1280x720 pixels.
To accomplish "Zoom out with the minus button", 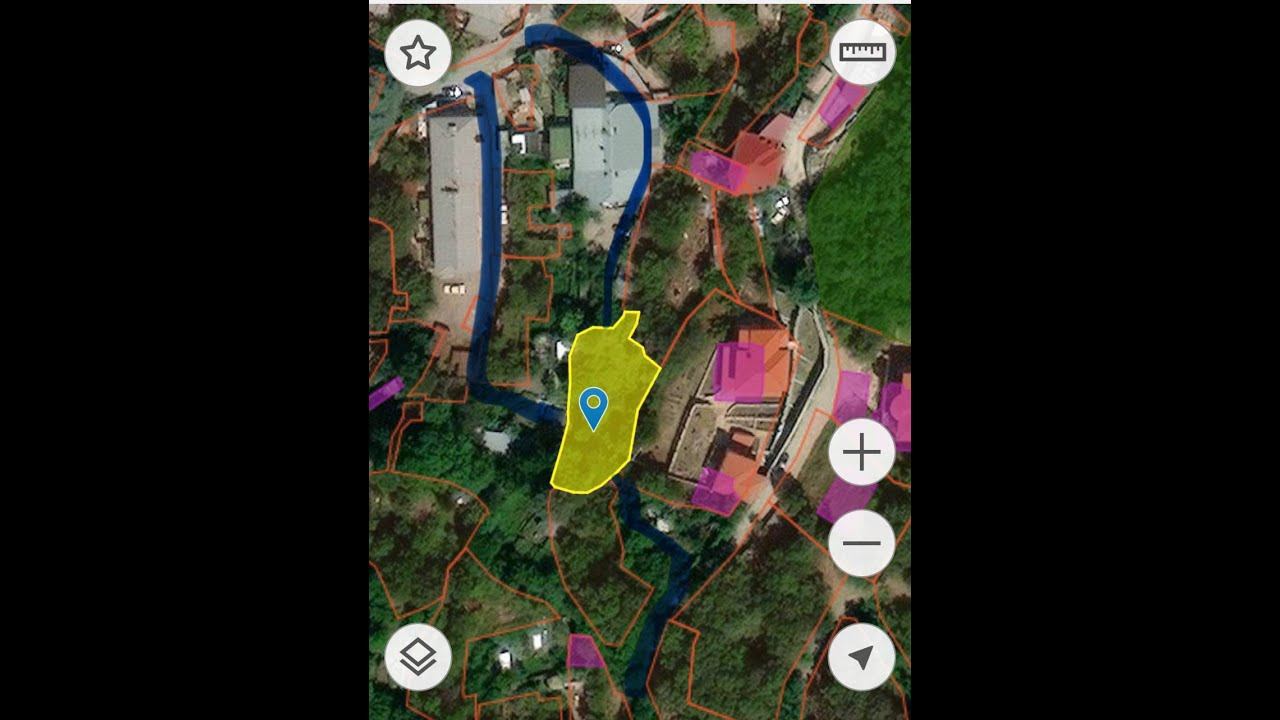I will point(861,544).
